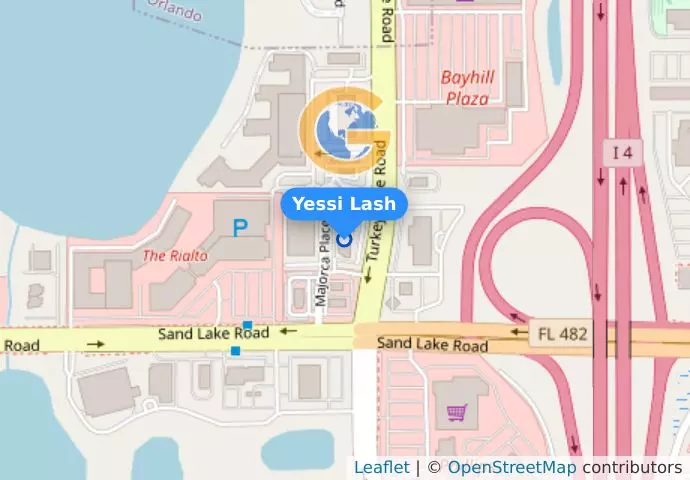The image size is (690, 480).
Task: Tap the globe marker icon on the map
Action: click(x=345, y=131)
